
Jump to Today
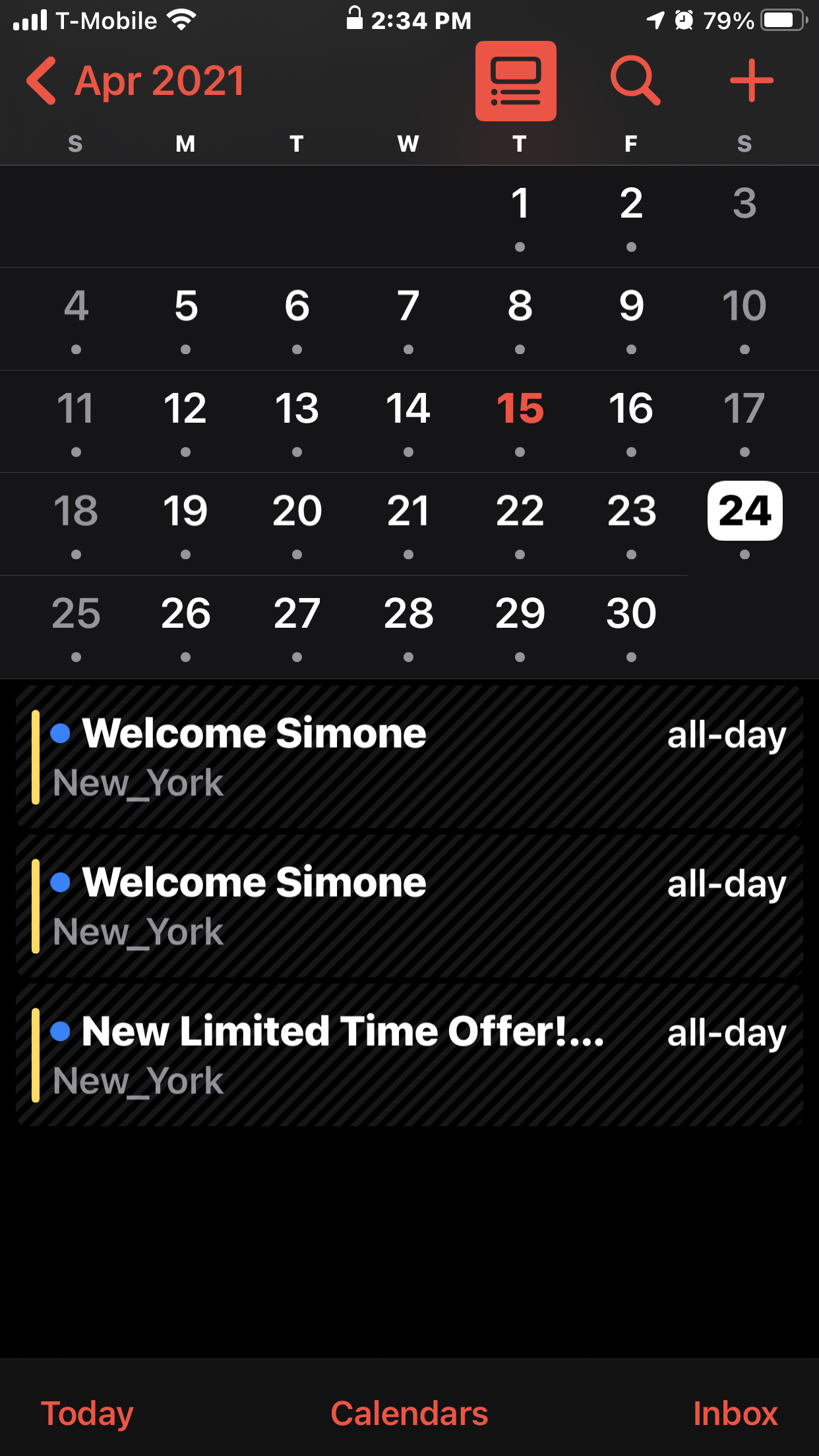[87, 1413]
